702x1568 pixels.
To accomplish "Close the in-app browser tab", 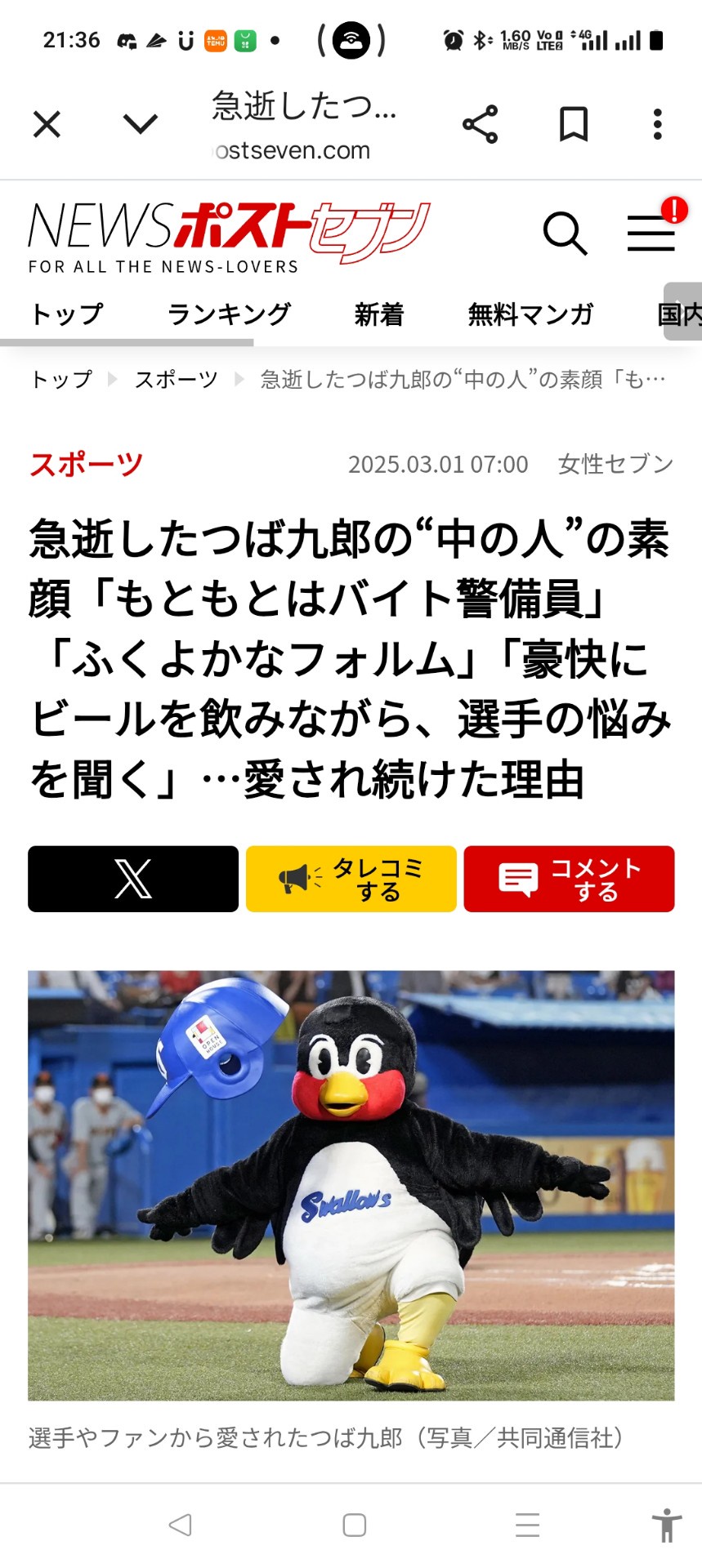I will (x=47, y=125).
